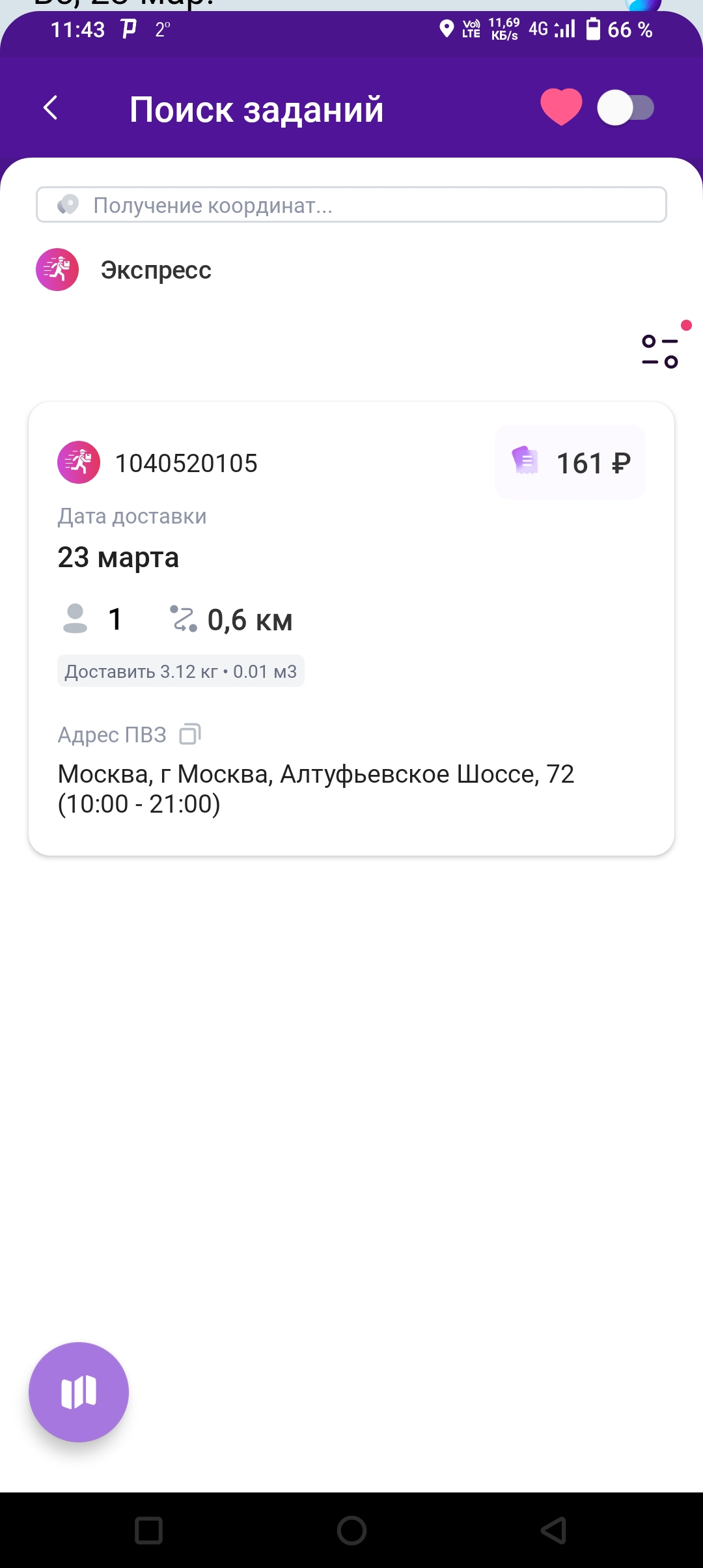Select the Экспресс task type
The image size is (703, 1568).
pyautogui.click(x=124, y=270)
